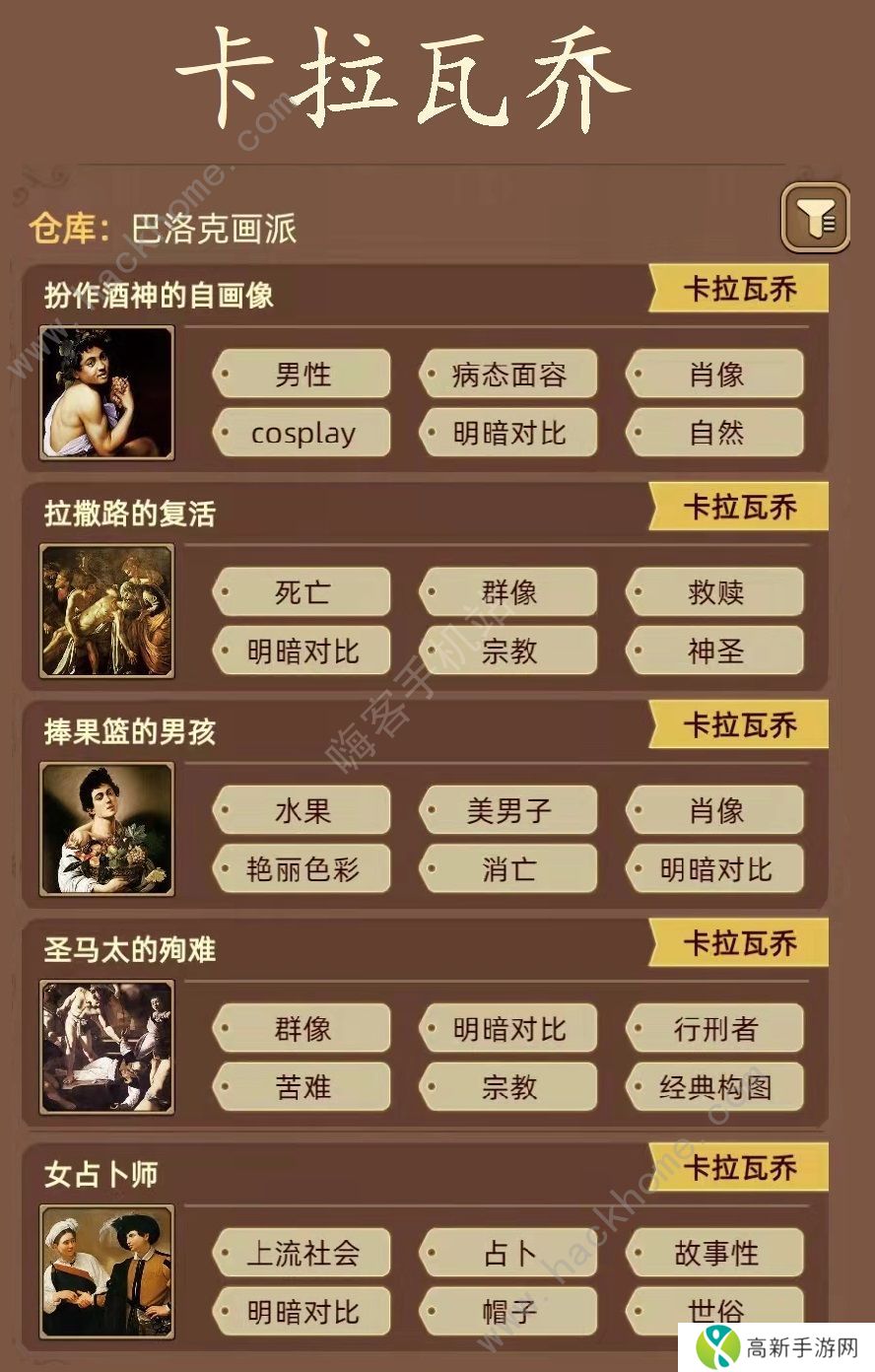Expand the 水果 tag on 捧果篮的男孩
Image resolution: width=875 pixels, height=1372 pixels.
tap(303, 811)
